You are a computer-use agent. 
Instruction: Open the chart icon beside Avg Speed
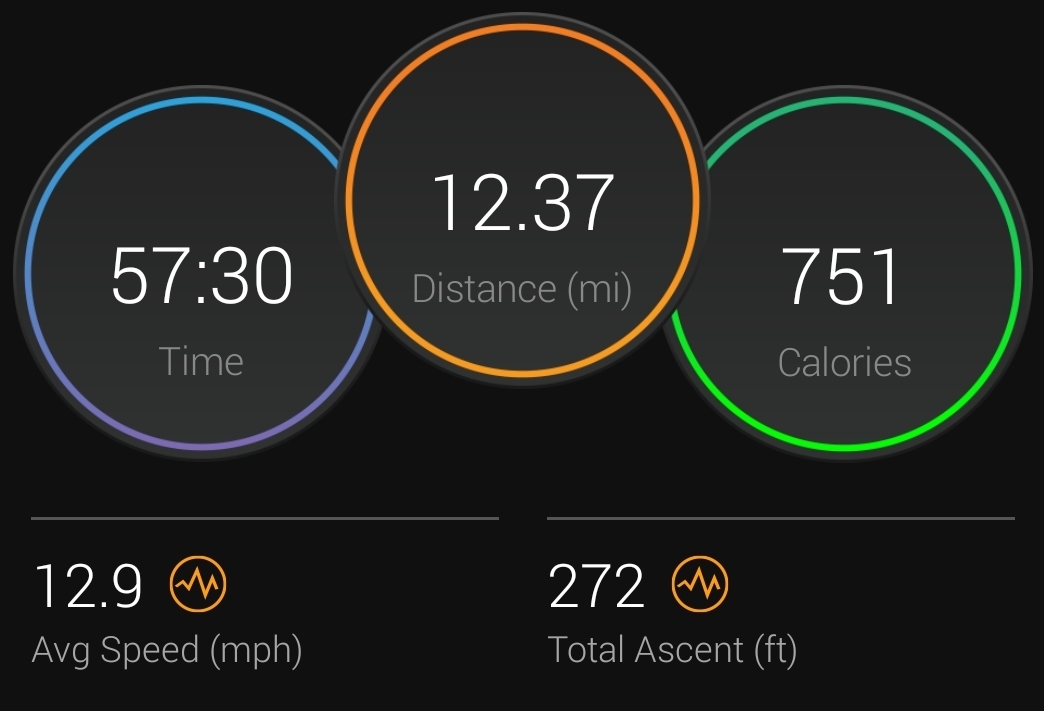point(198,584)
